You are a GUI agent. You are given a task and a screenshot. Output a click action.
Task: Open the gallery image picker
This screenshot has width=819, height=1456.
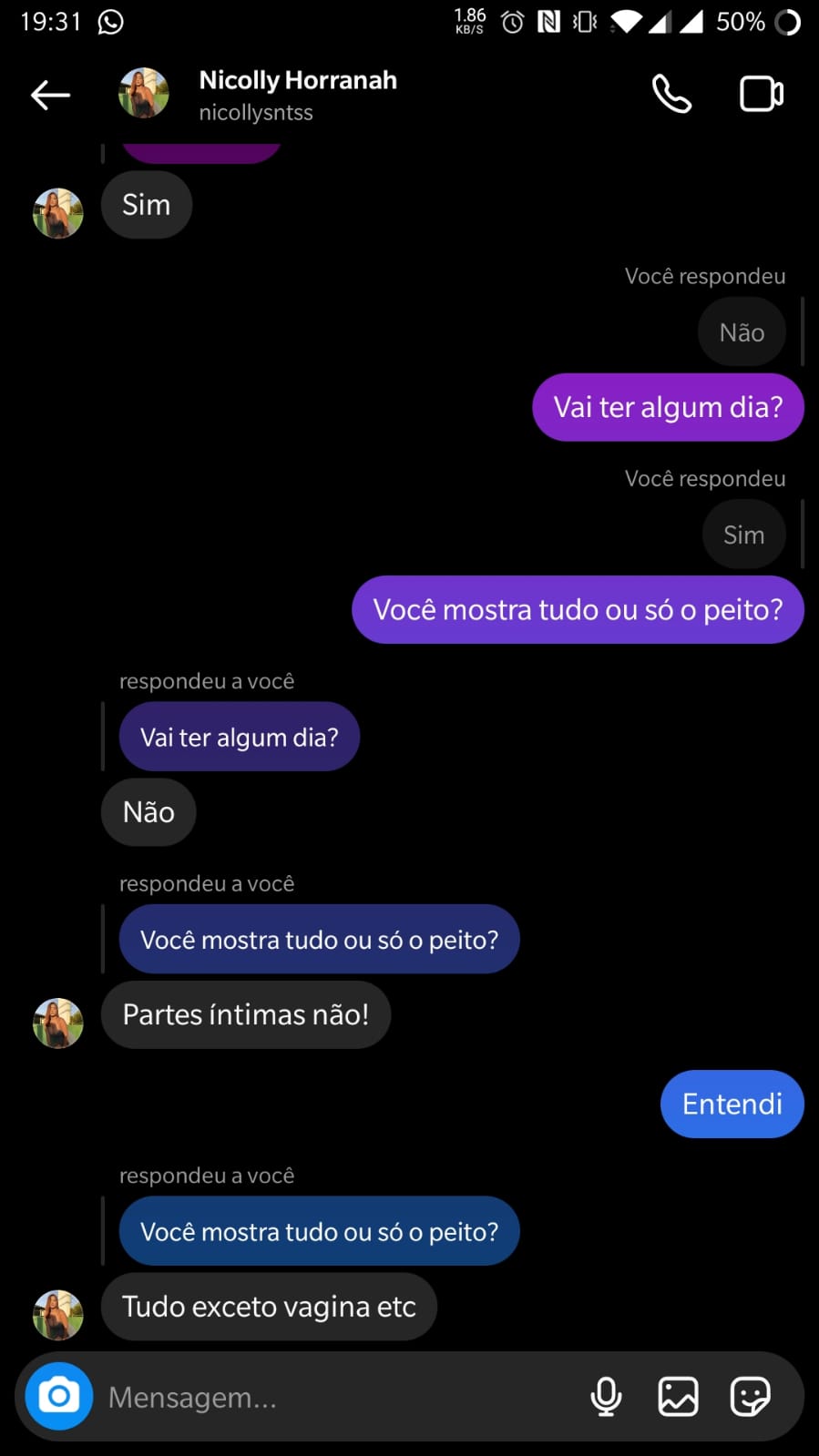click(x=678, y=1396)
